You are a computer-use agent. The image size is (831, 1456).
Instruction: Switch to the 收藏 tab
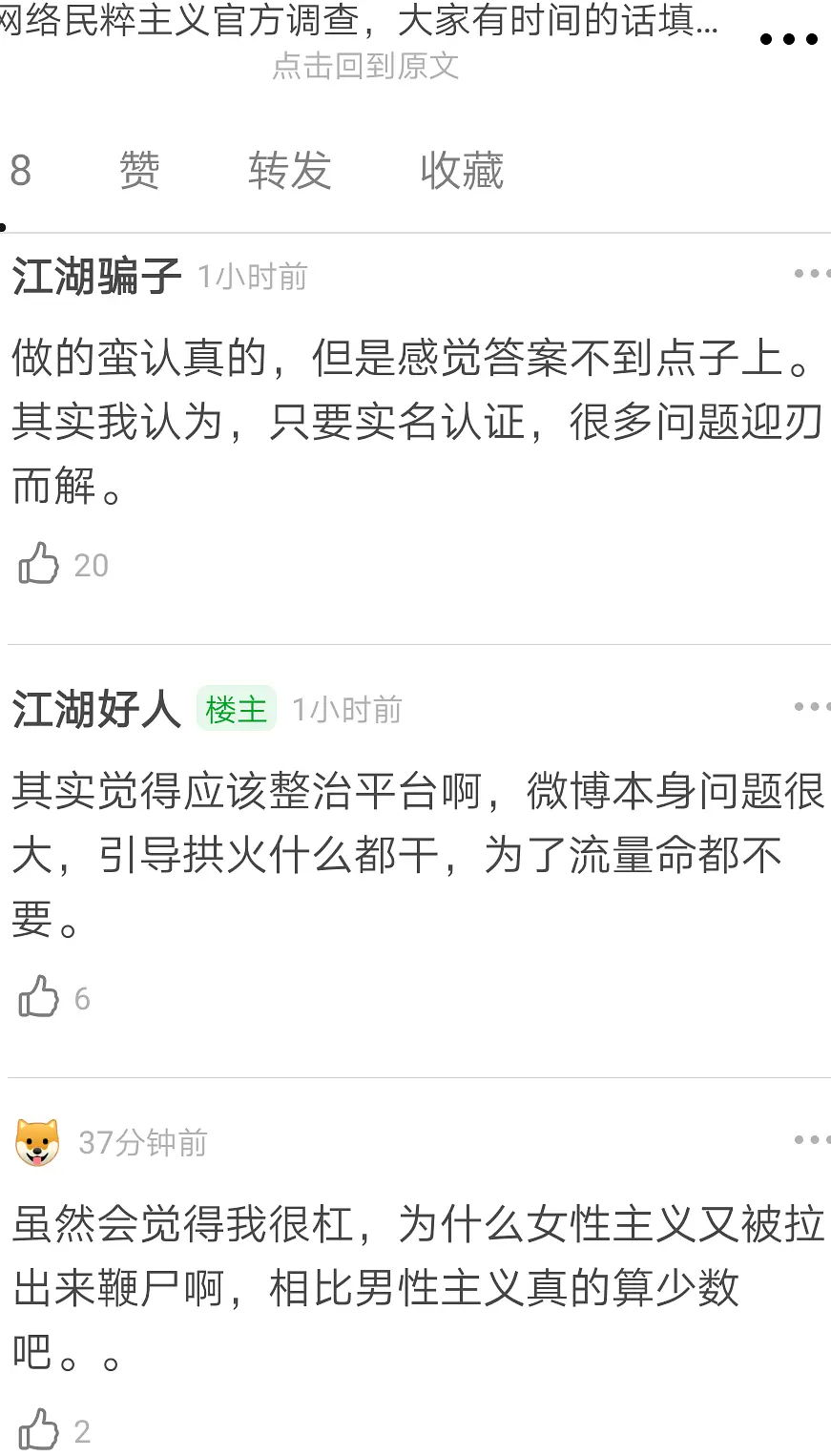(x=462, y=171)
